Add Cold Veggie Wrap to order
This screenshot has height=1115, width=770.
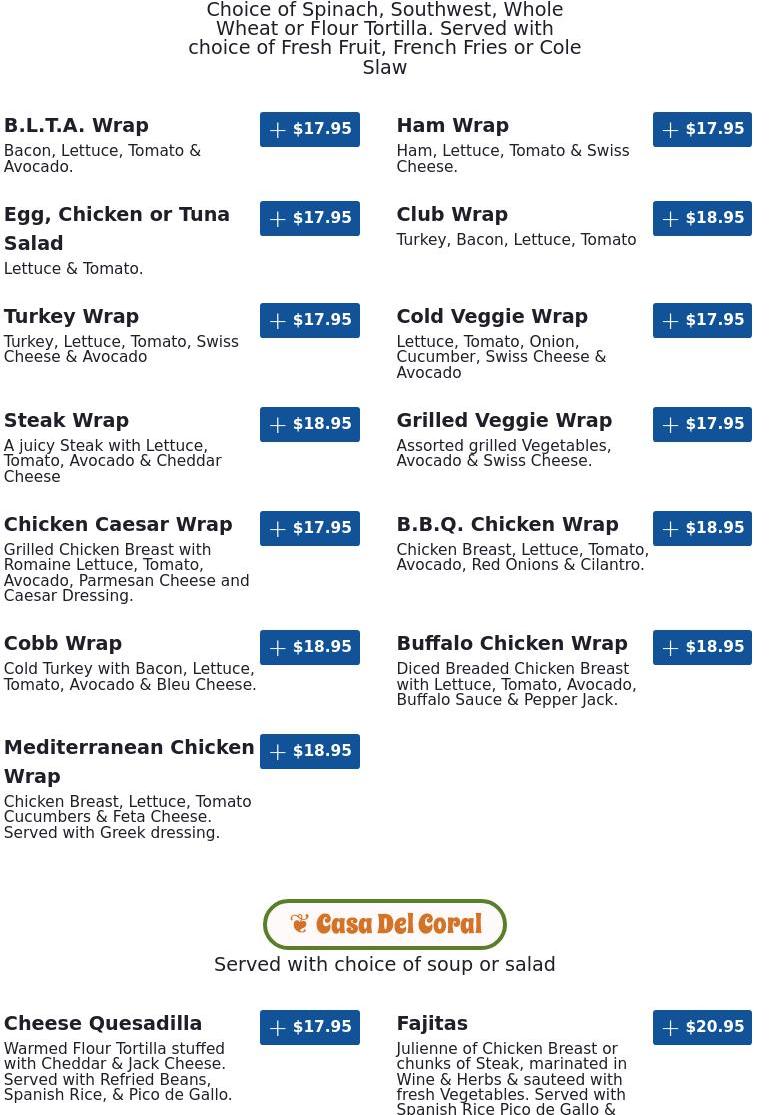pos(702,320)
